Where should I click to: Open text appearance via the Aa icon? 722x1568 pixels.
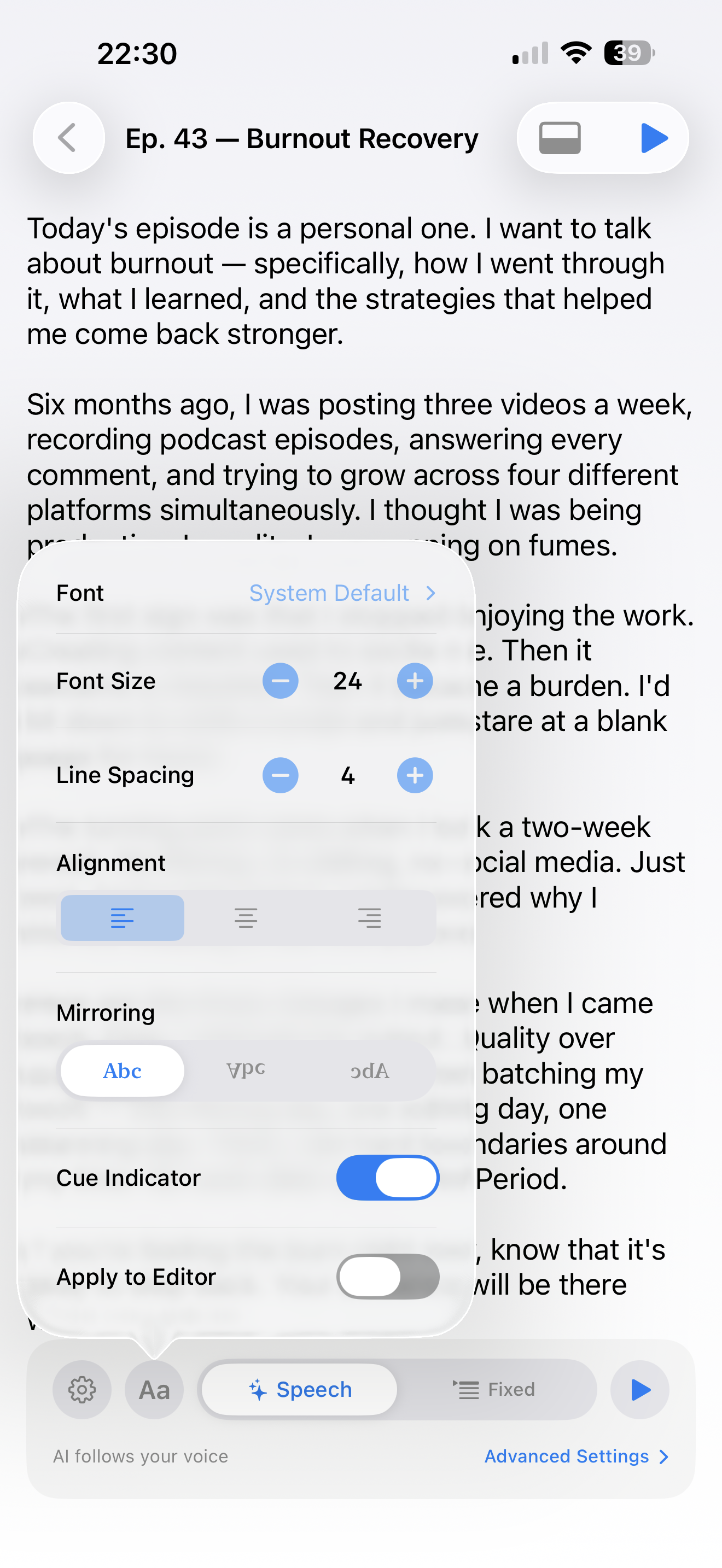click(154, 1390)
